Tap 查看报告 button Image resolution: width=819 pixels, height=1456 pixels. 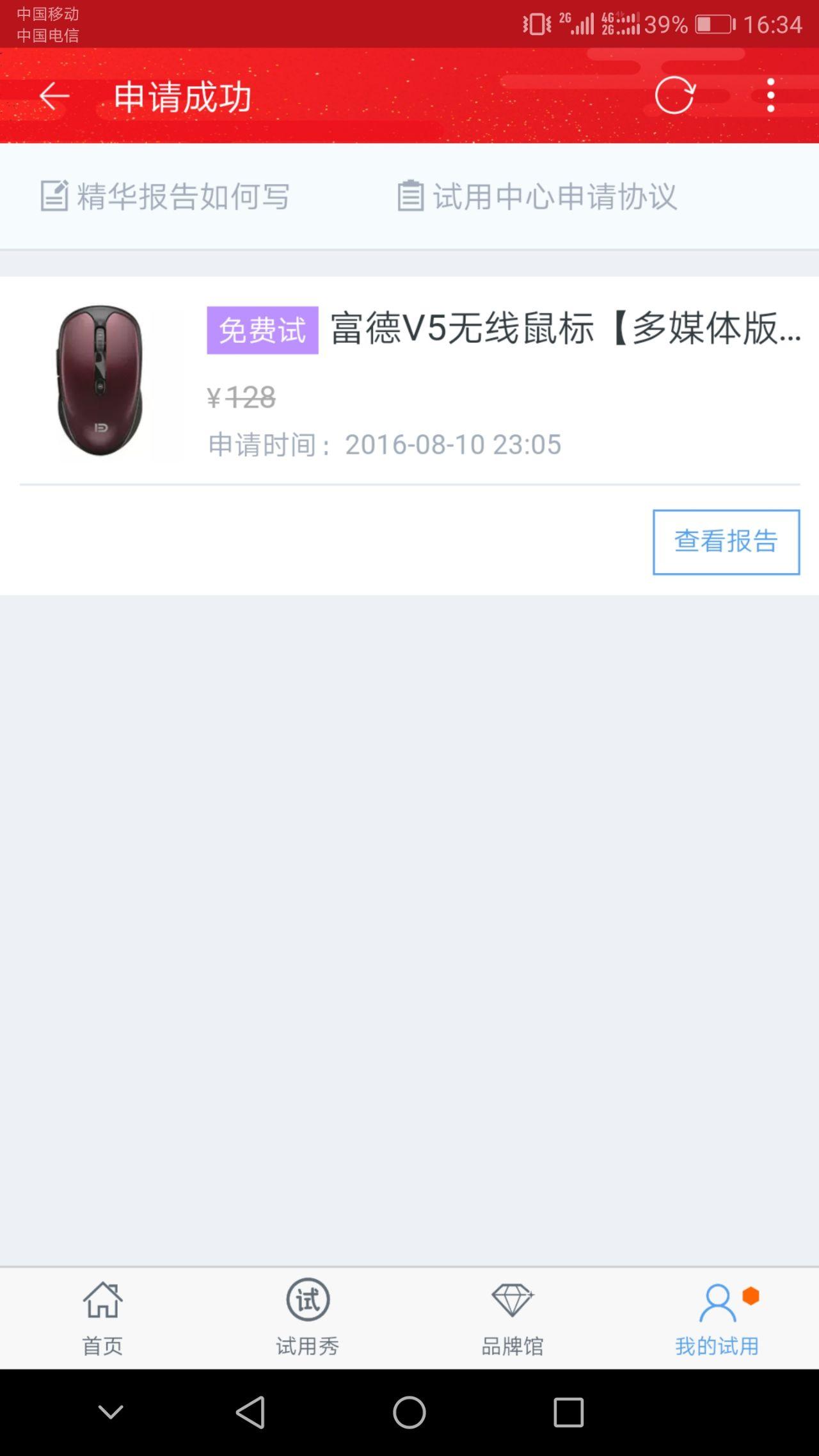pyautogui.click(x=726, y=542)
